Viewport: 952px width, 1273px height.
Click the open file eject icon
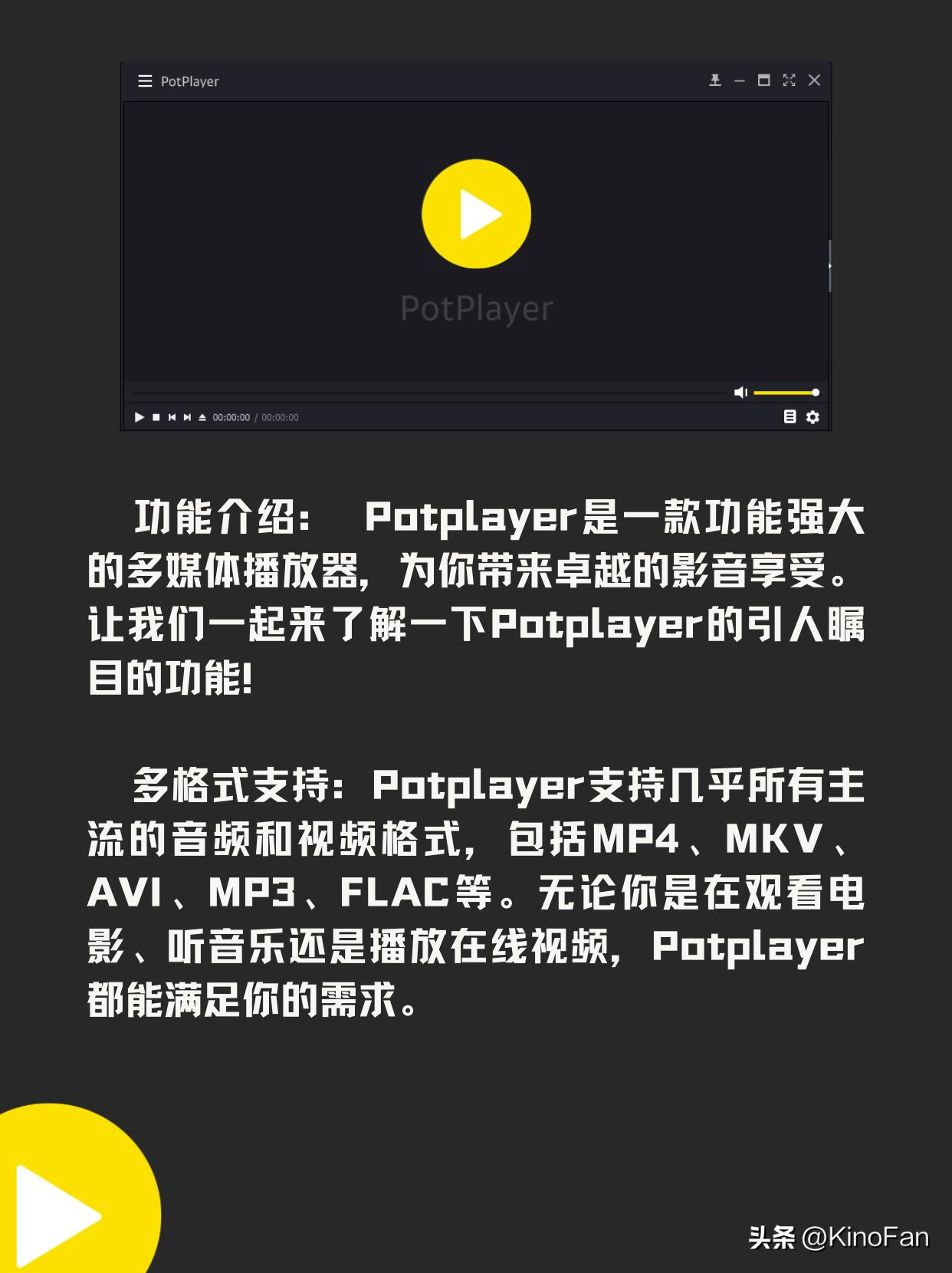click(x=202, y=417)
